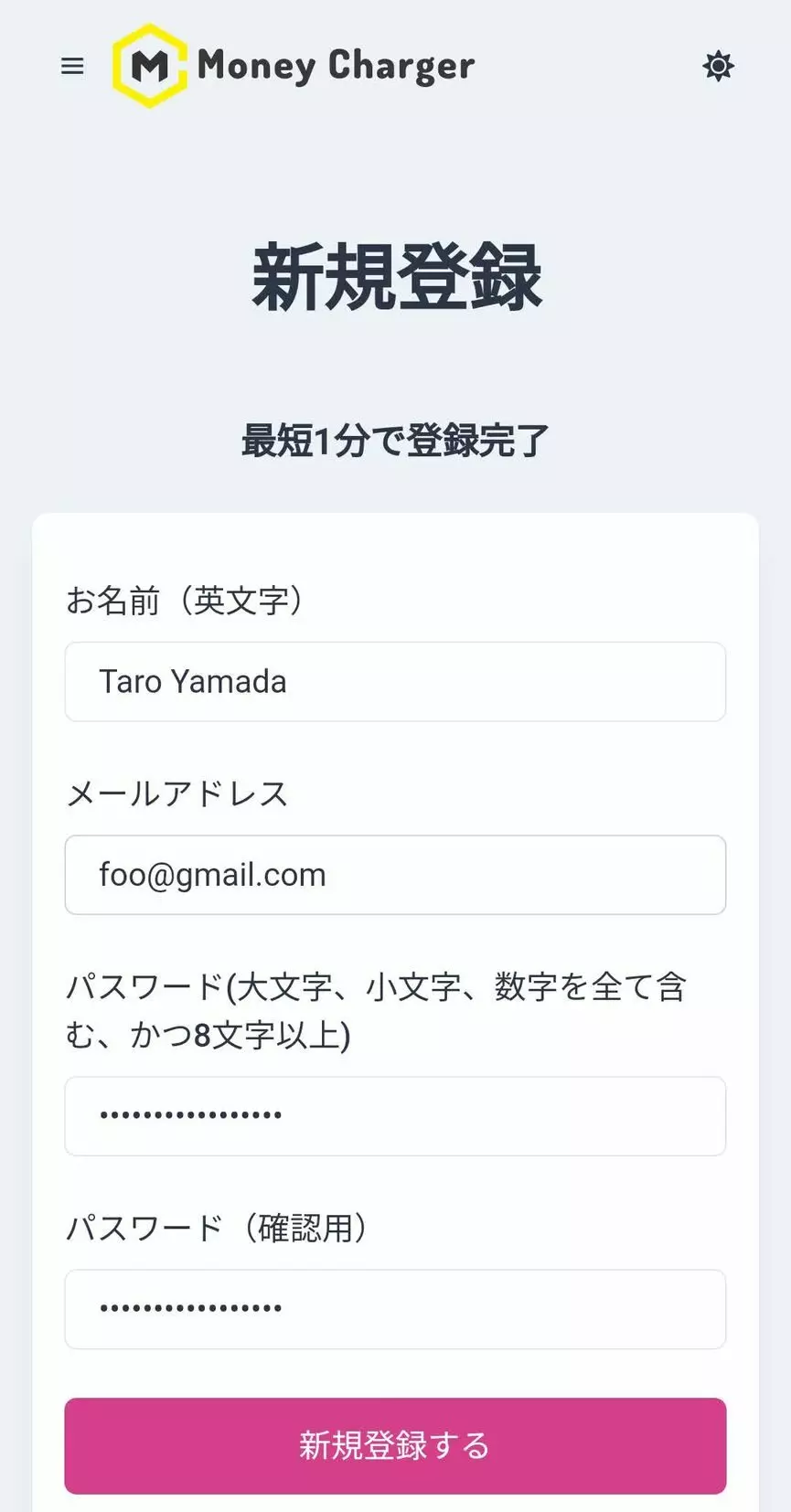Viewport: 791px width, 1512px height.
Task: Select the メールアドレス email field
Action: pos(395,875)
